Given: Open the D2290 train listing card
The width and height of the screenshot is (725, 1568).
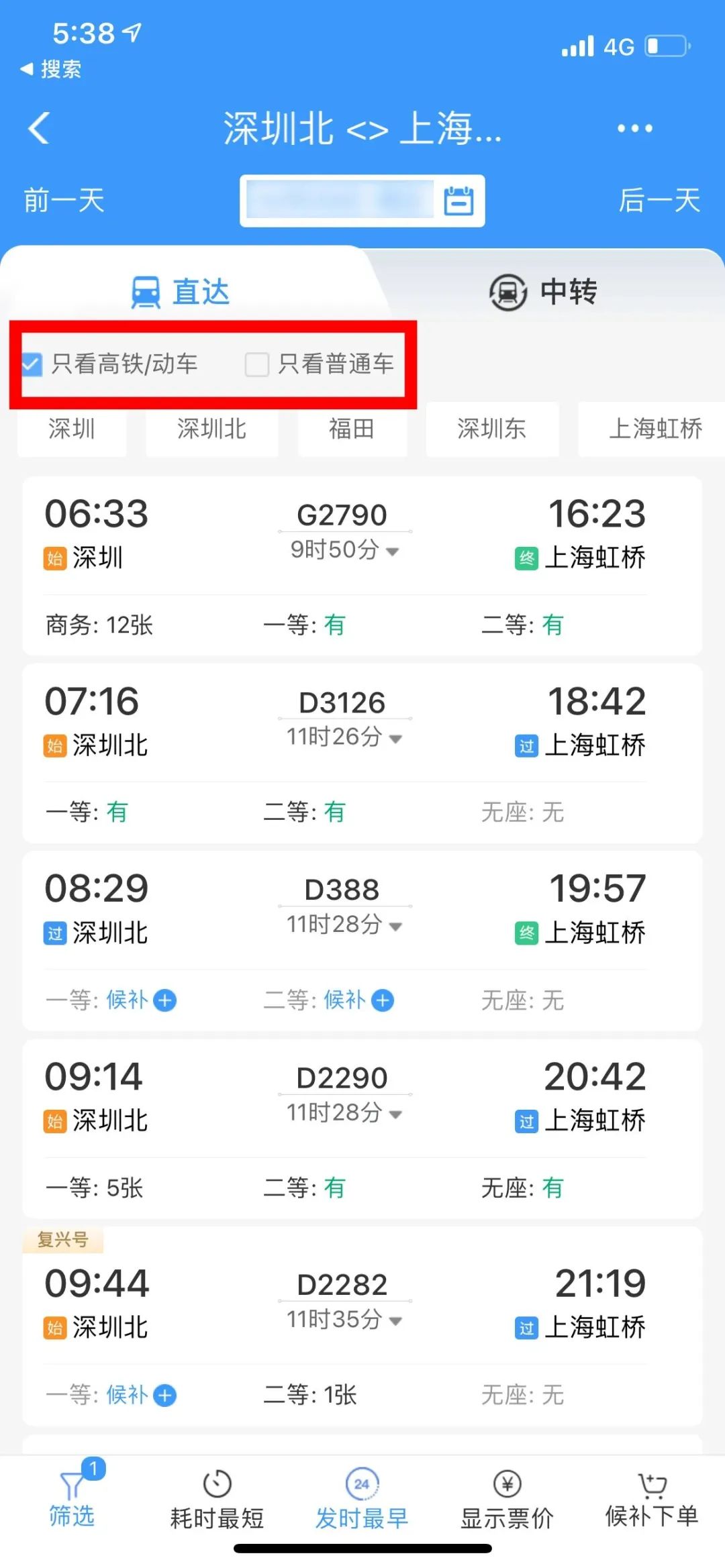Looking at the screenshot, I should click(362, 1114).
